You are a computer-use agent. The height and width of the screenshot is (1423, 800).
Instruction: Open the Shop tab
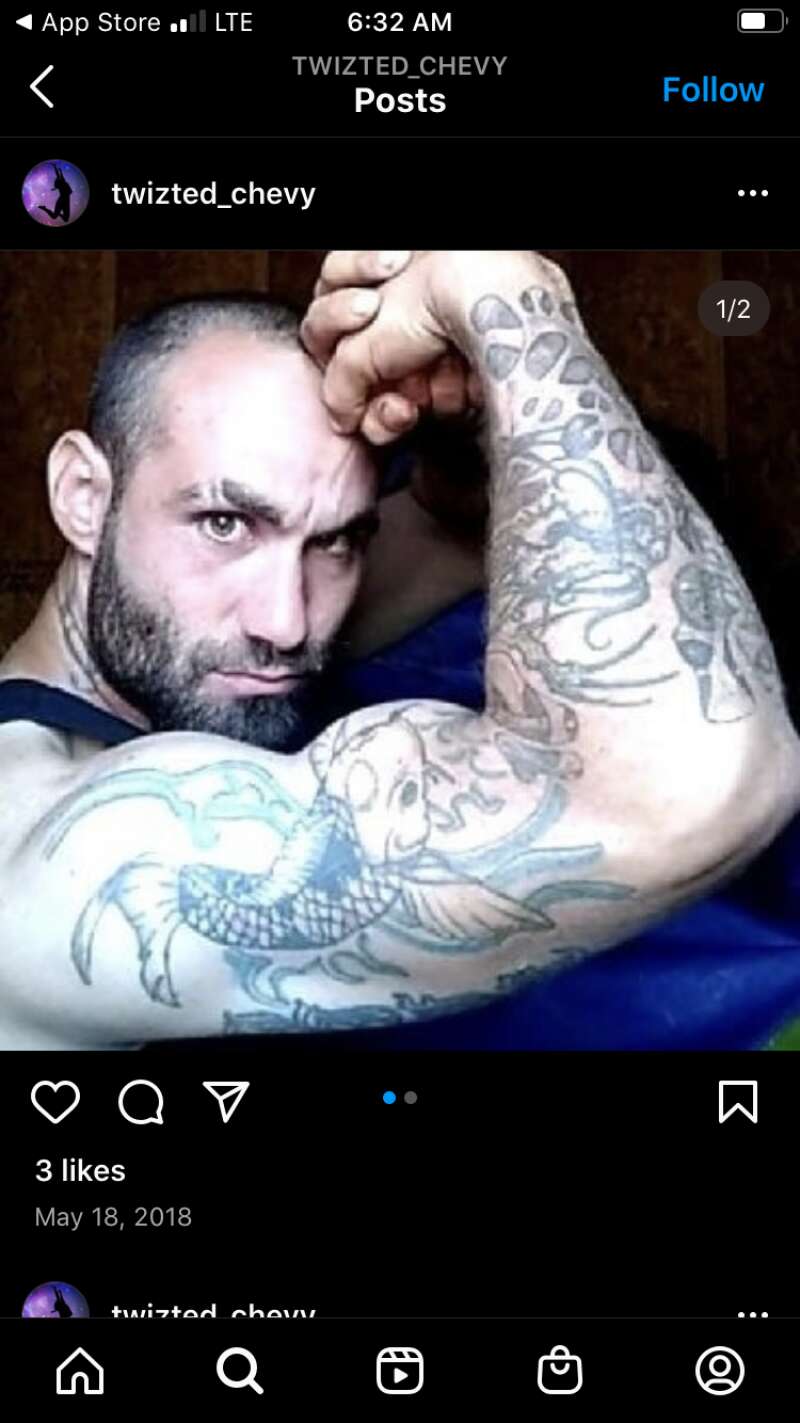(560, 1370)
